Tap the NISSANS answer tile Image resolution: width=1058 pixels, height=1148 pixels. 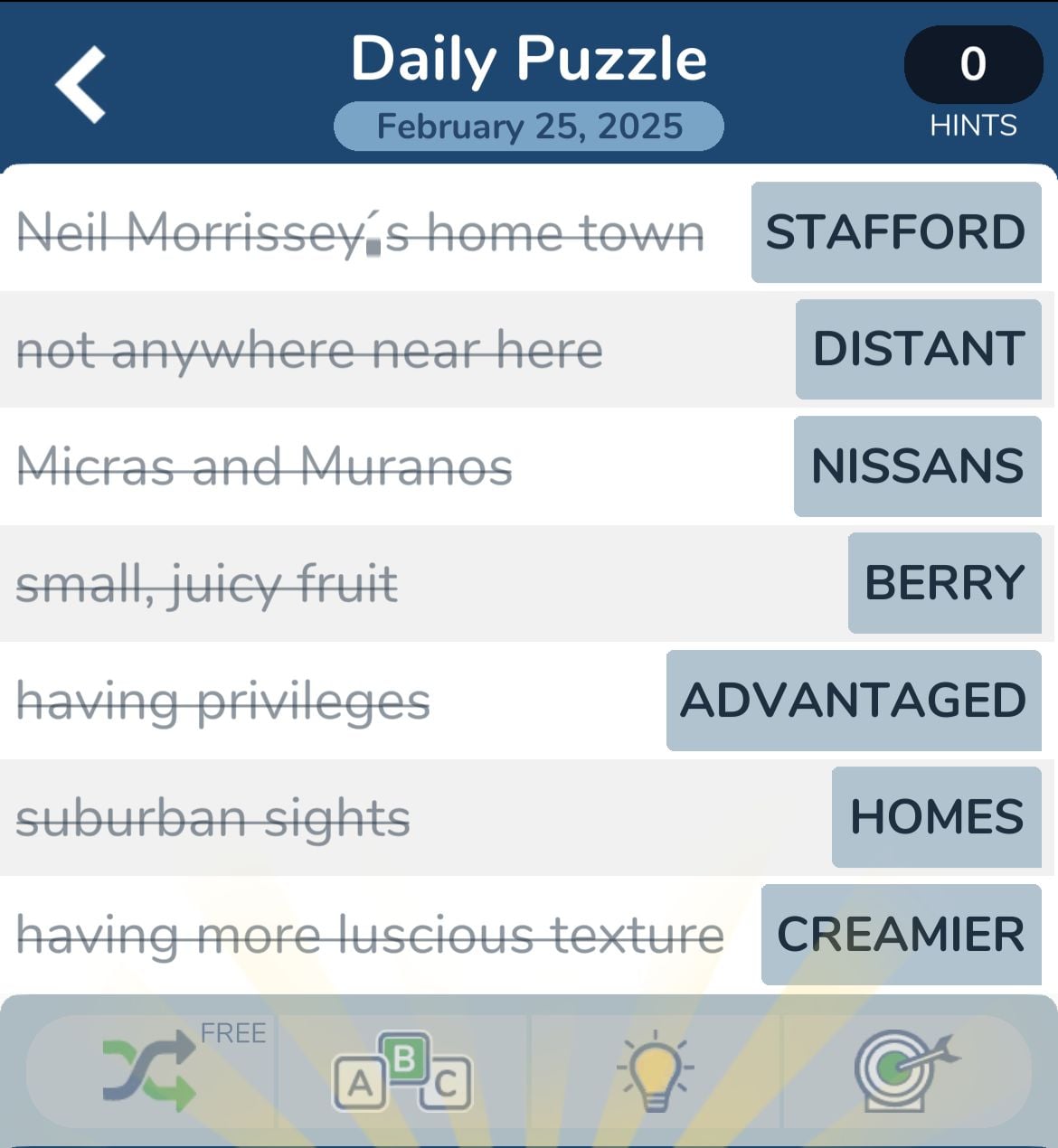click(x=916, y=466)
